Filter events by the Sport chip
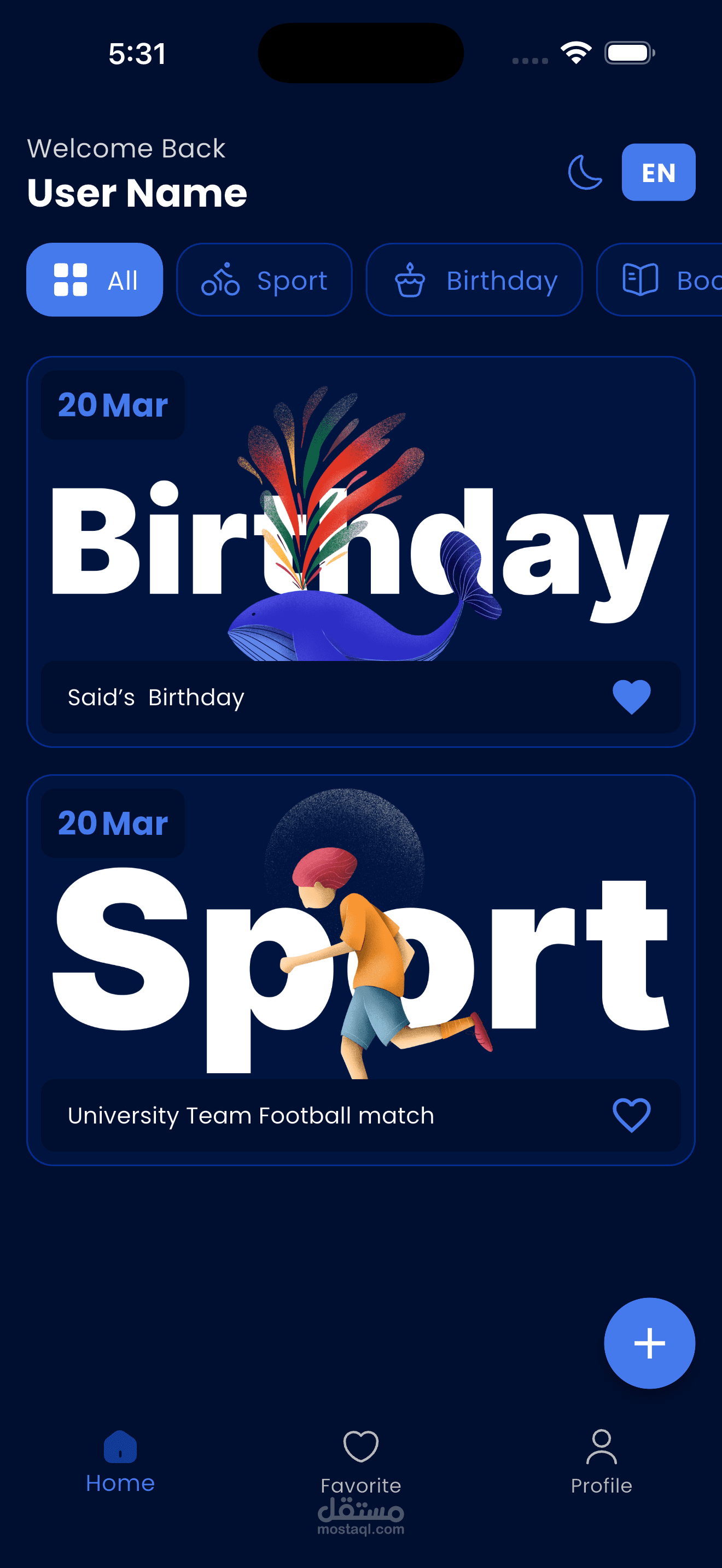722x1568 pixels. coord(264,280)
